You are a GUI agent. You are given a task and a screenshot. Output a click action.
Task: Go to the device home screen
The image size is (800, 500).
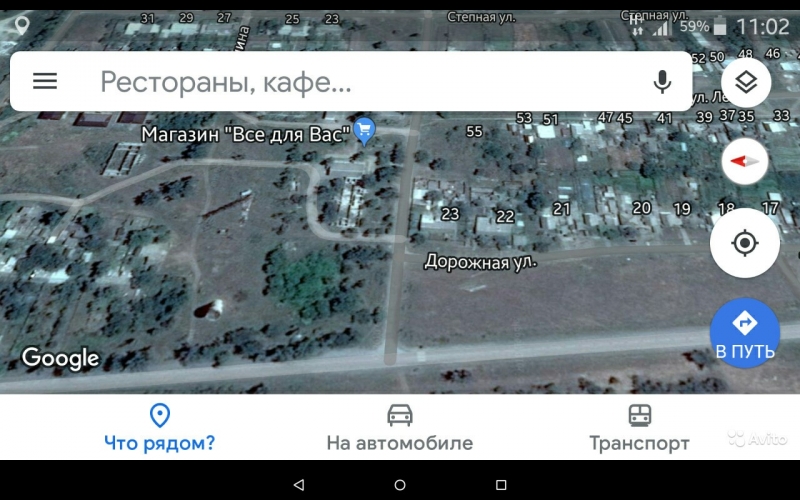[400, 484]
